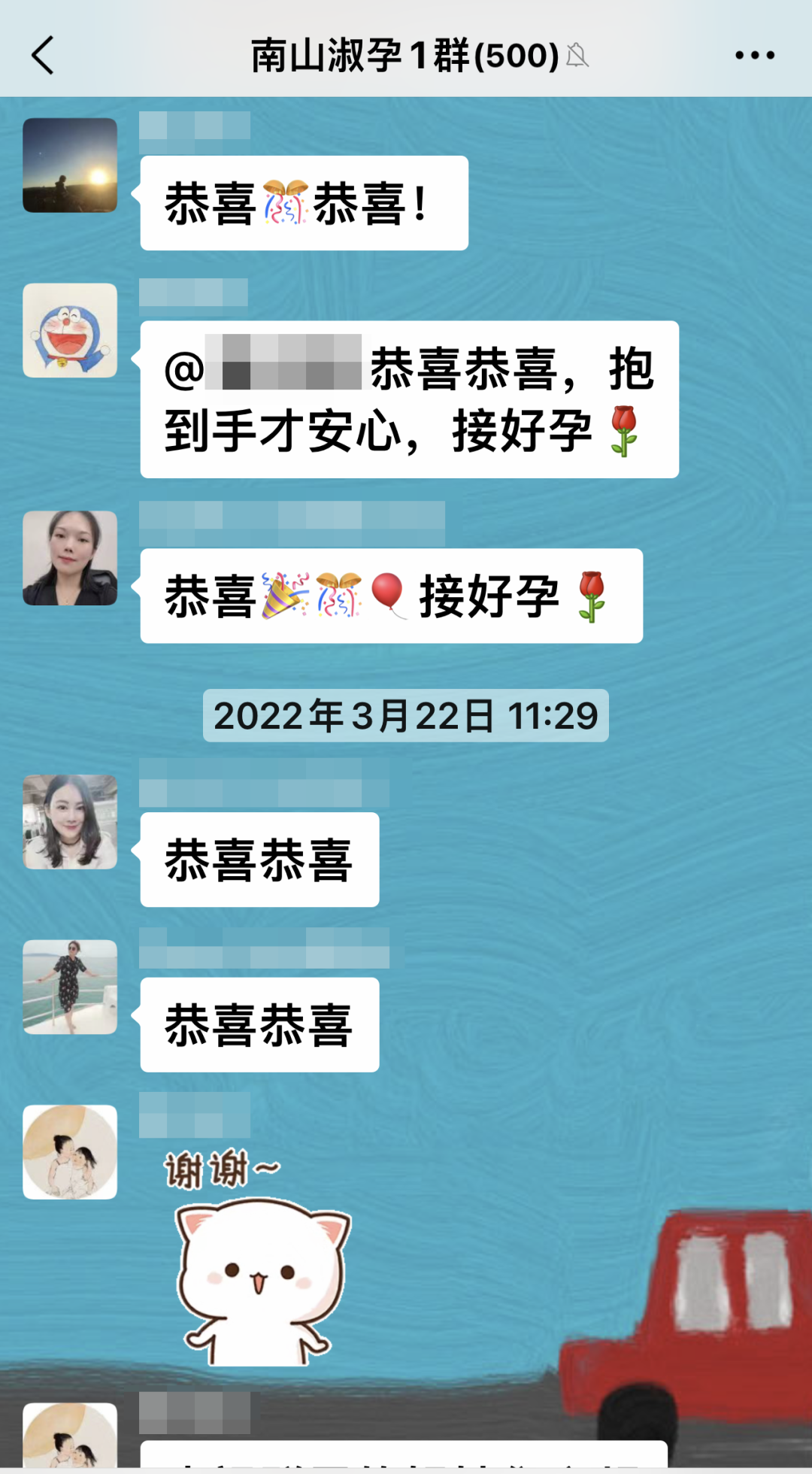The height and width of the screenshot is (1474, 812).
Task: Open the sunset avatar sender's profile
Action: tap(70, 165)
